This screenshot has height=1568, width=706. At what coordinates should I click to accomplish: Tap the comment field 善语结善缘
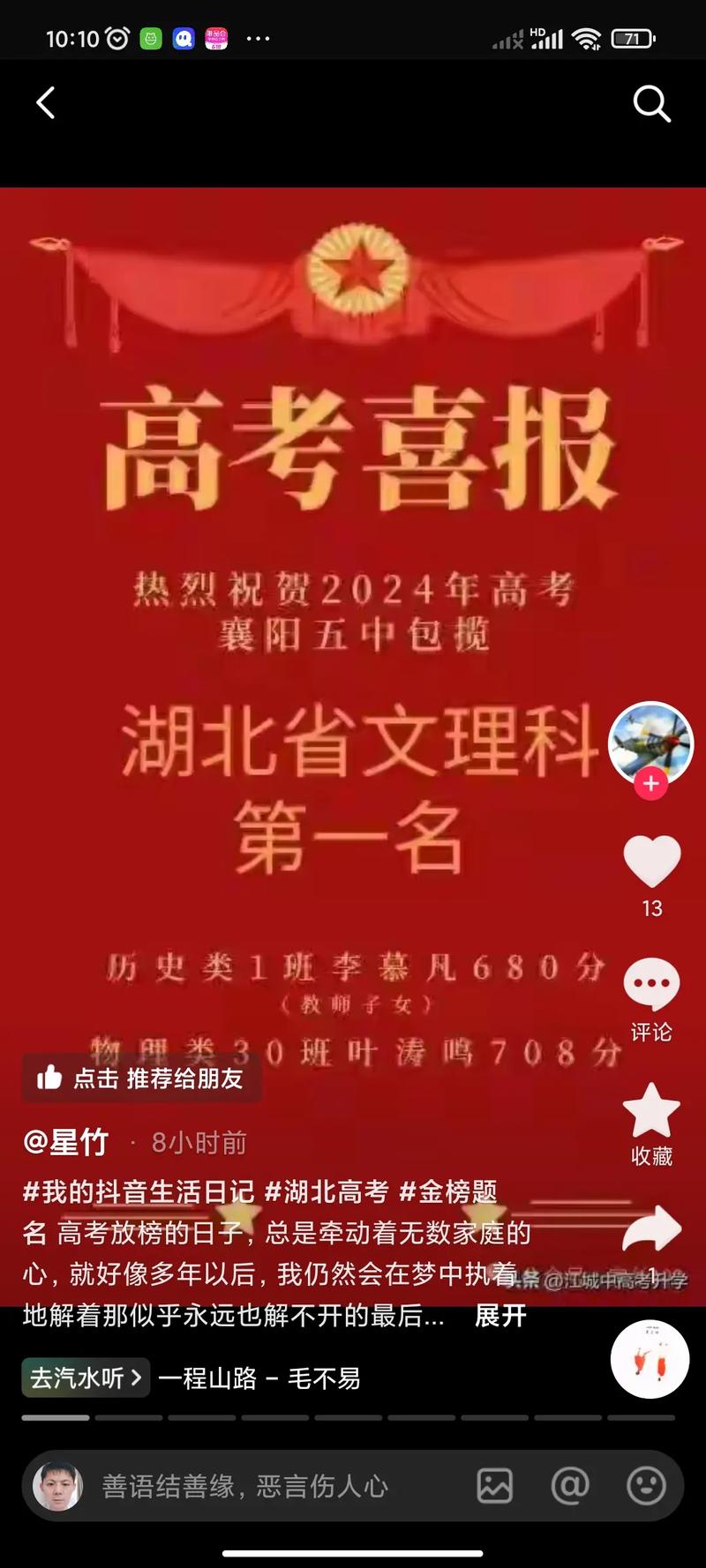(x=244, y=1486)
